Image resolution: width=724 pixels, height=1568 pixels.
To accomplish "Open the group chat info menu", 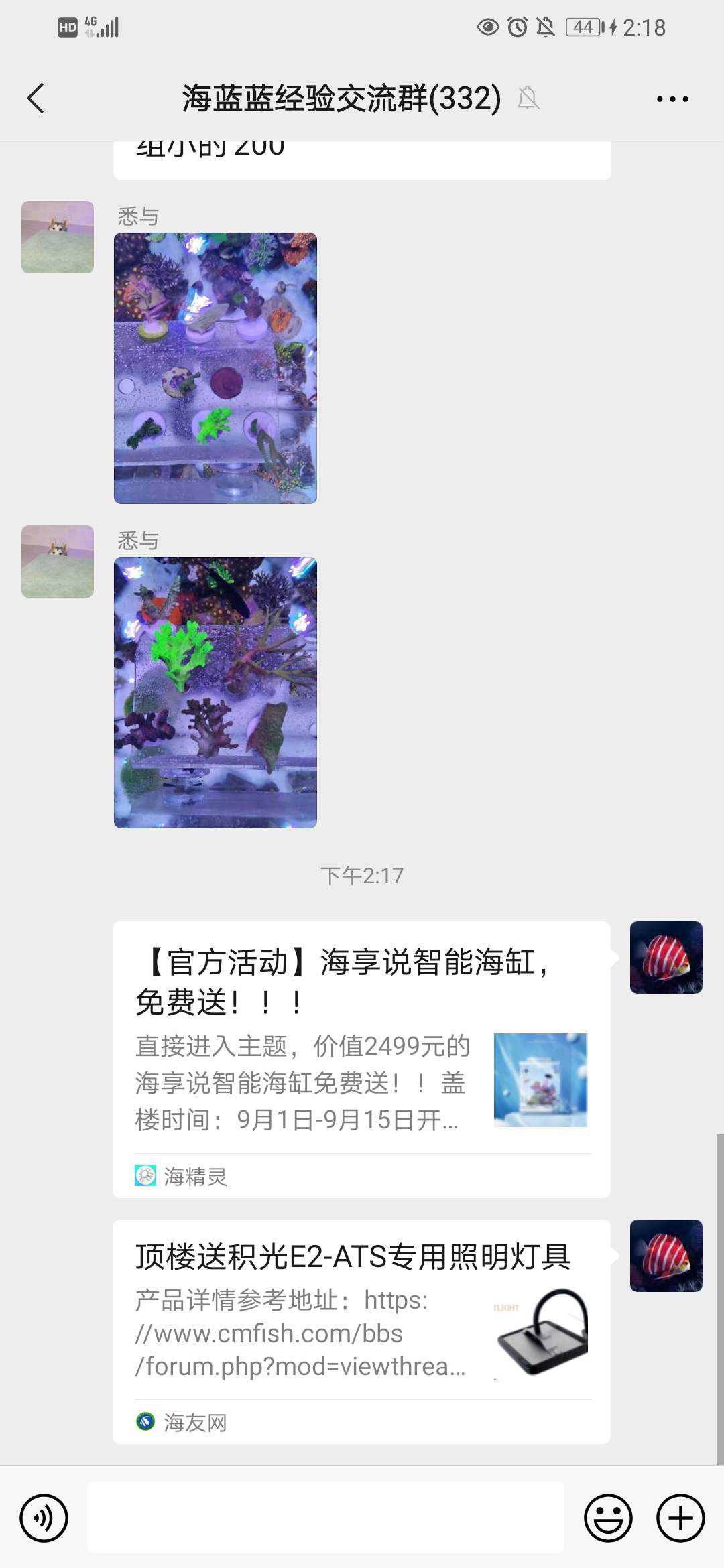I will pos(672,99).
